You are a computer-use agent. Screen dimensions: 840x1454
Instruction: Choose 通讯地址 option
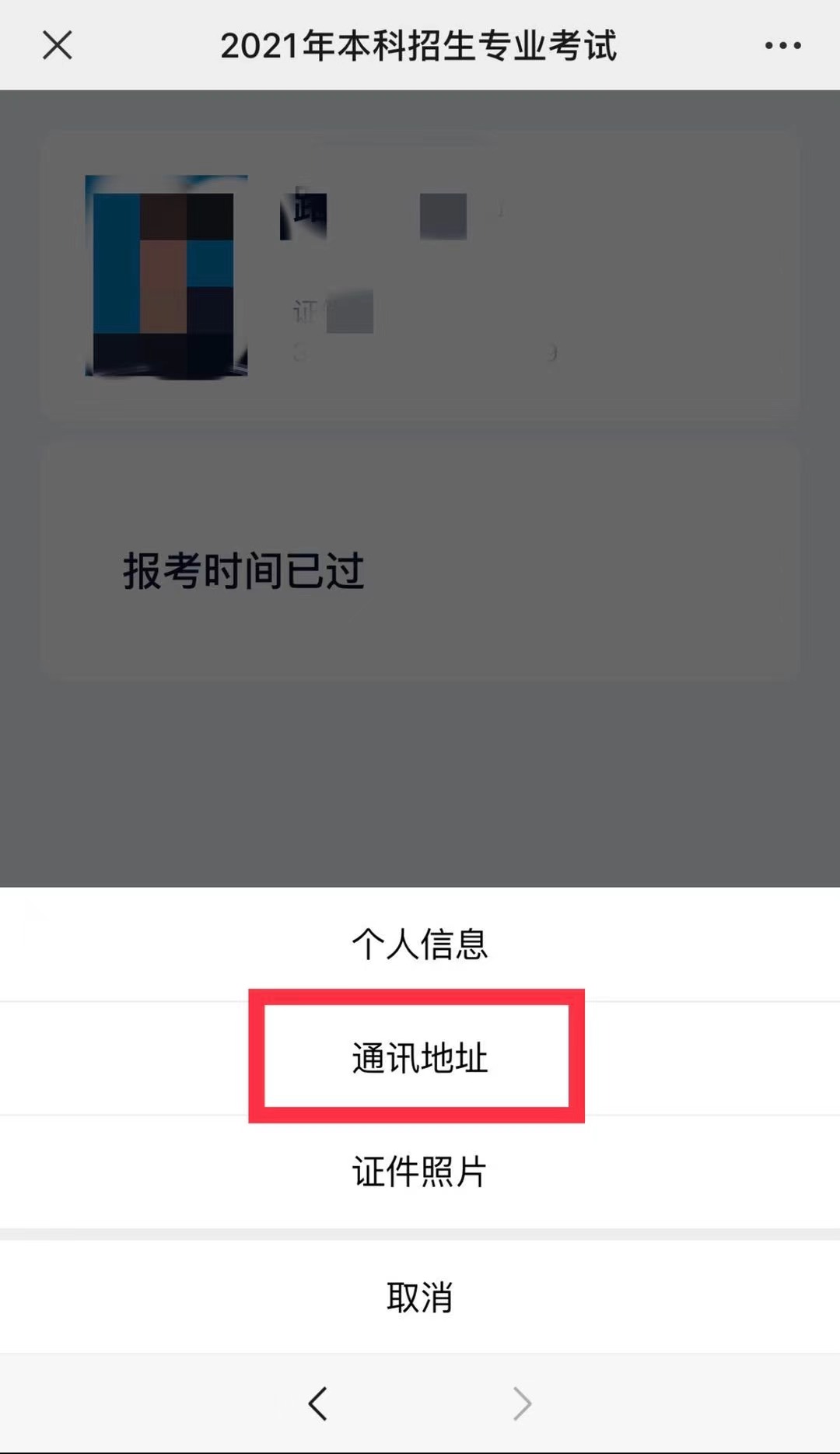419,1058
